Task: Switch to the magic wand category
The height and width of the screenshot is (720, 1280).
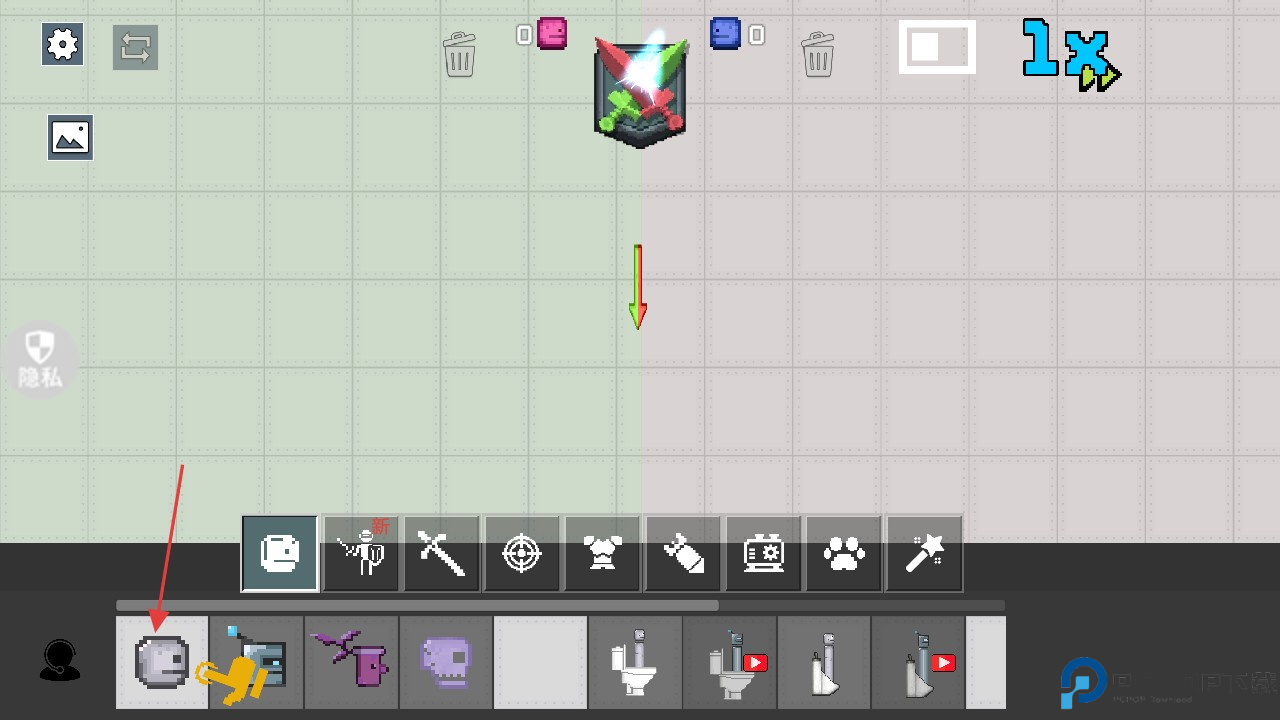Action: pyautogui.click(x=924, y=553)
